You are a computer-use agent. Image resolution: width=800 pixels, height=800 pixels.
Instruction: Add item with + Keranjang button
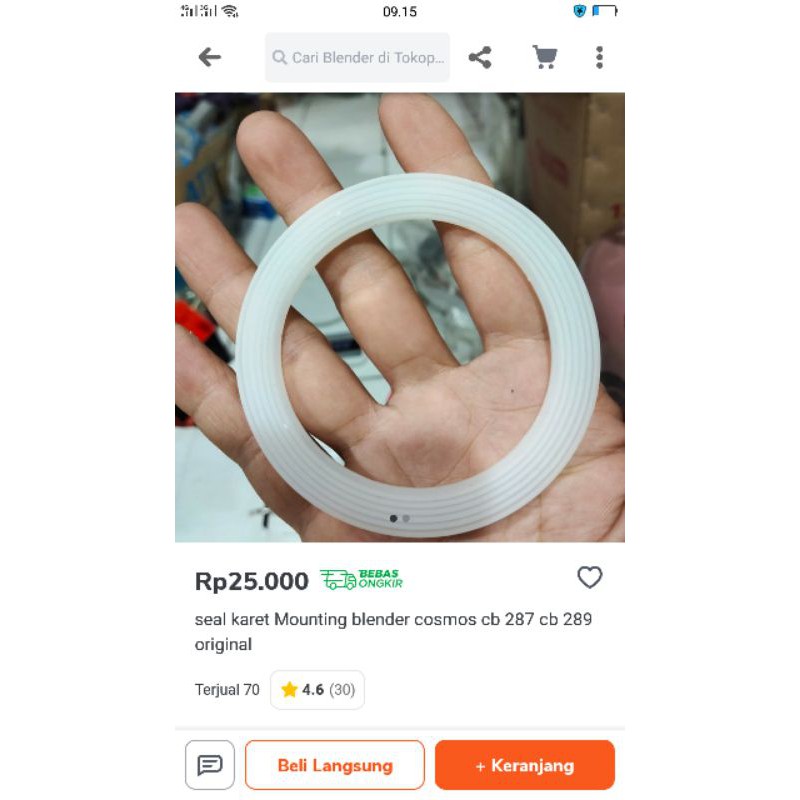click(525, 765)
